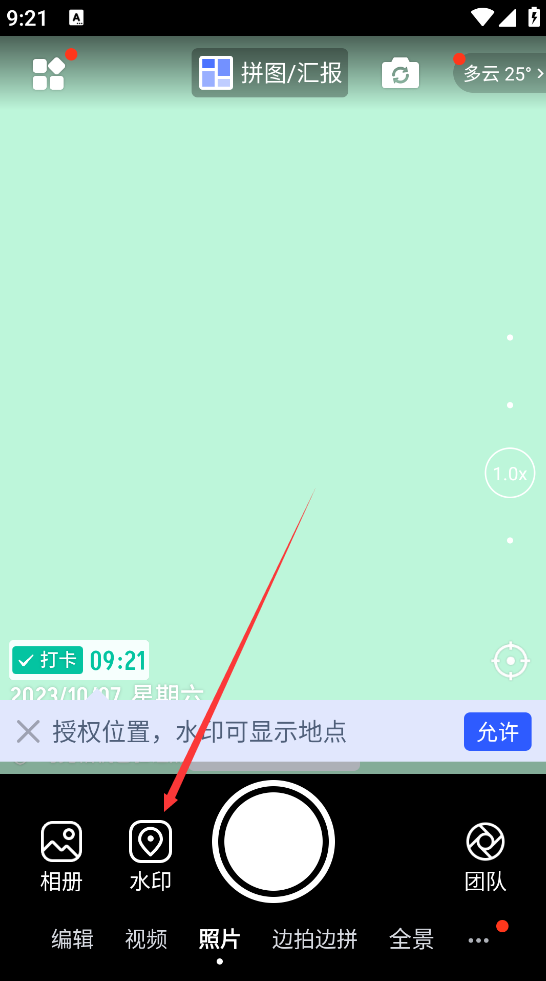Open 拼图/汇报 collage feature
Viewport: 546px width, 981px height.
[x=270, y=73]
